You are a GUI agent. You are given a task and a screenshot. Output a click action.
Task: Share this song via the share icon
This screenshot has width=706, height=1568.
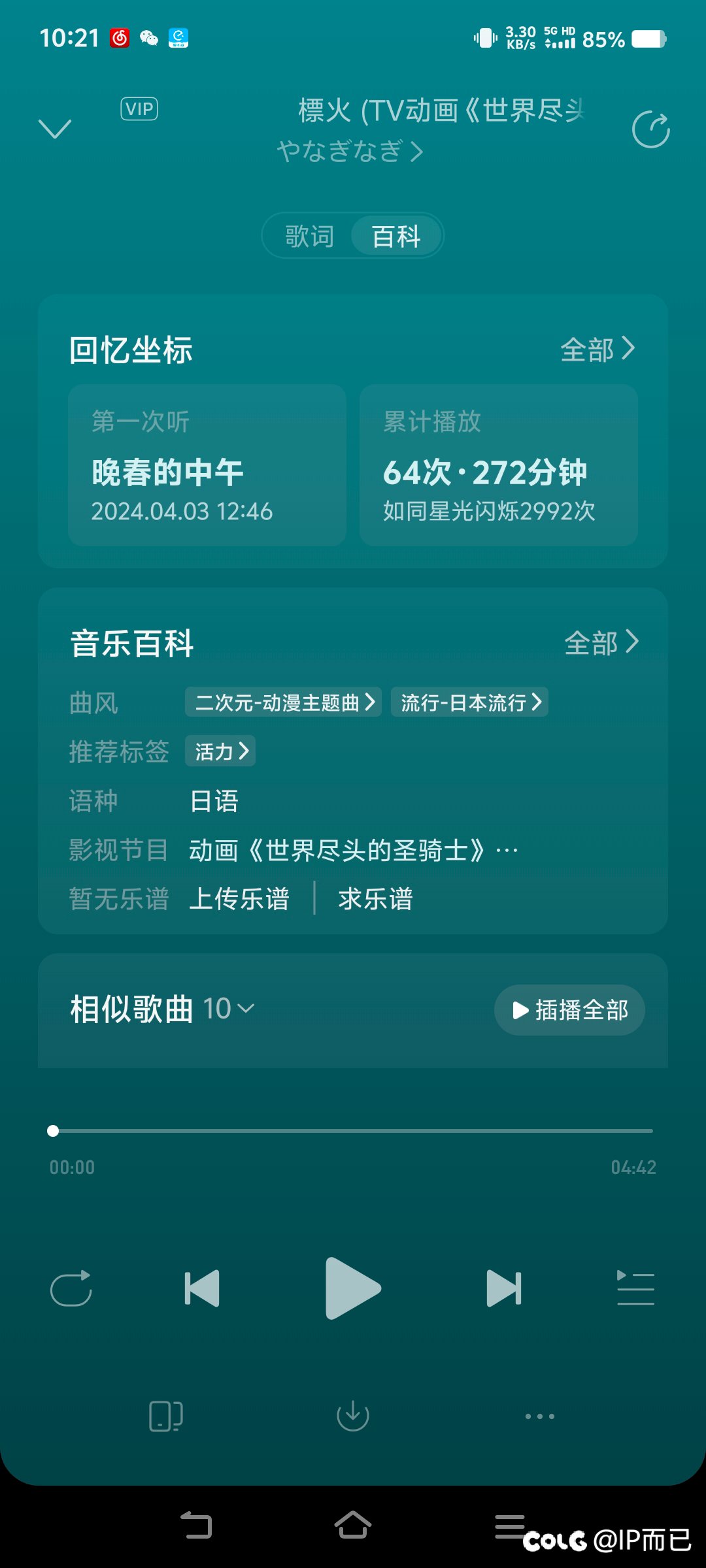pyautogui.click(x=650, y=129)
